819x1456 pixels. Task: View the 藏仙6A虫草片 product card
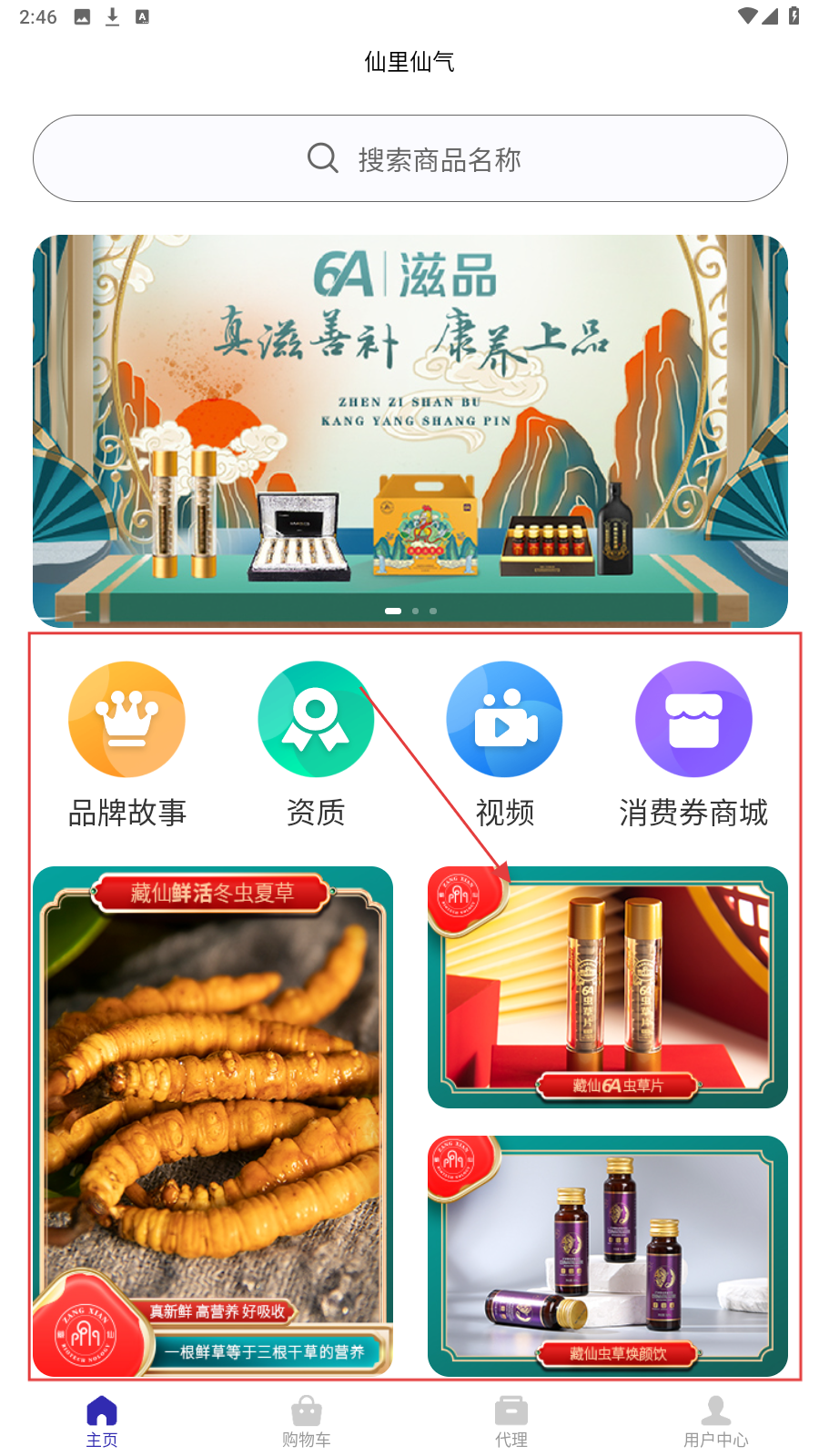(607, 987)
